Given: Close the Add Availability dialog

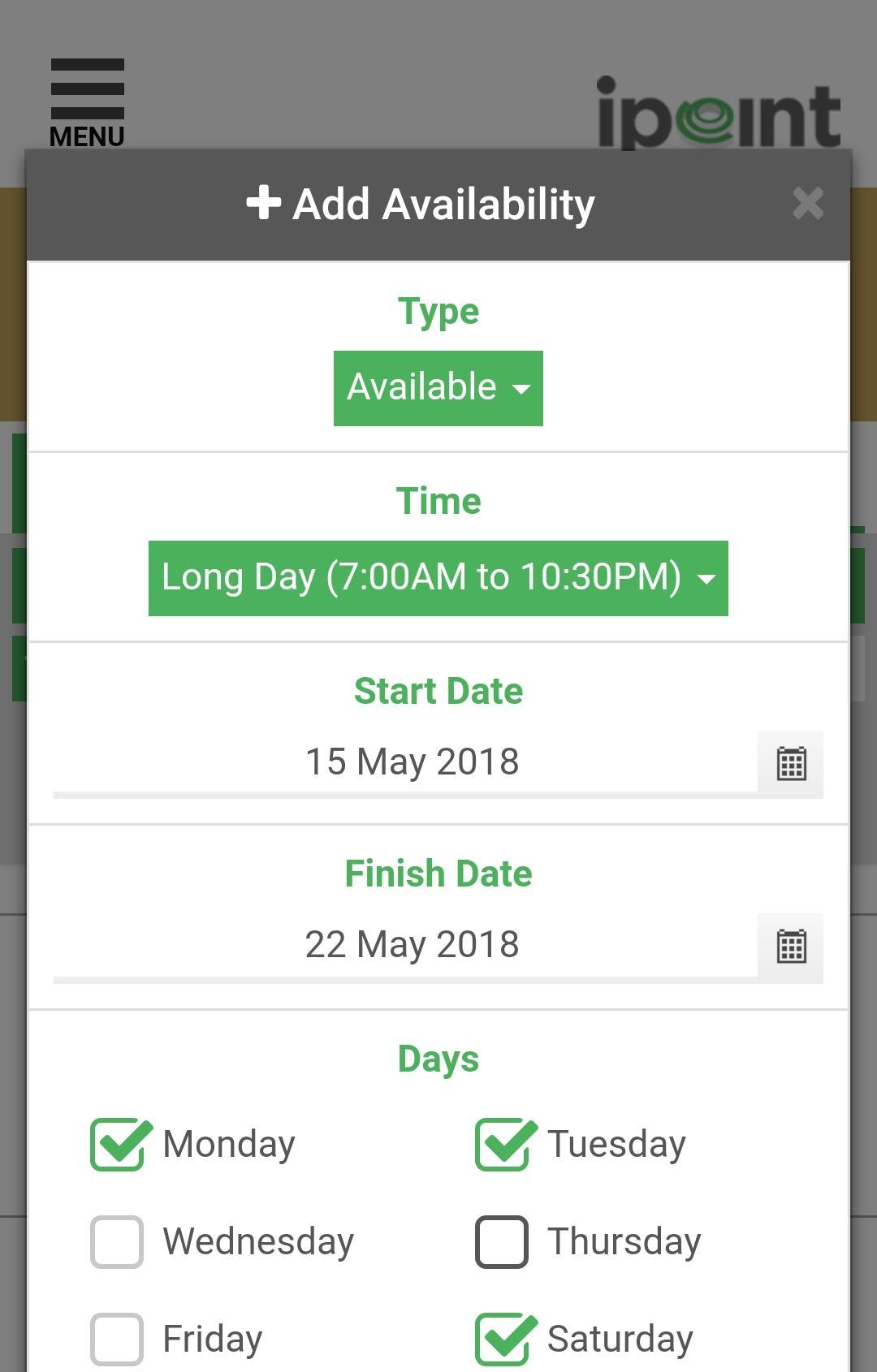Looking at the screenshot, I should (808, 204).
